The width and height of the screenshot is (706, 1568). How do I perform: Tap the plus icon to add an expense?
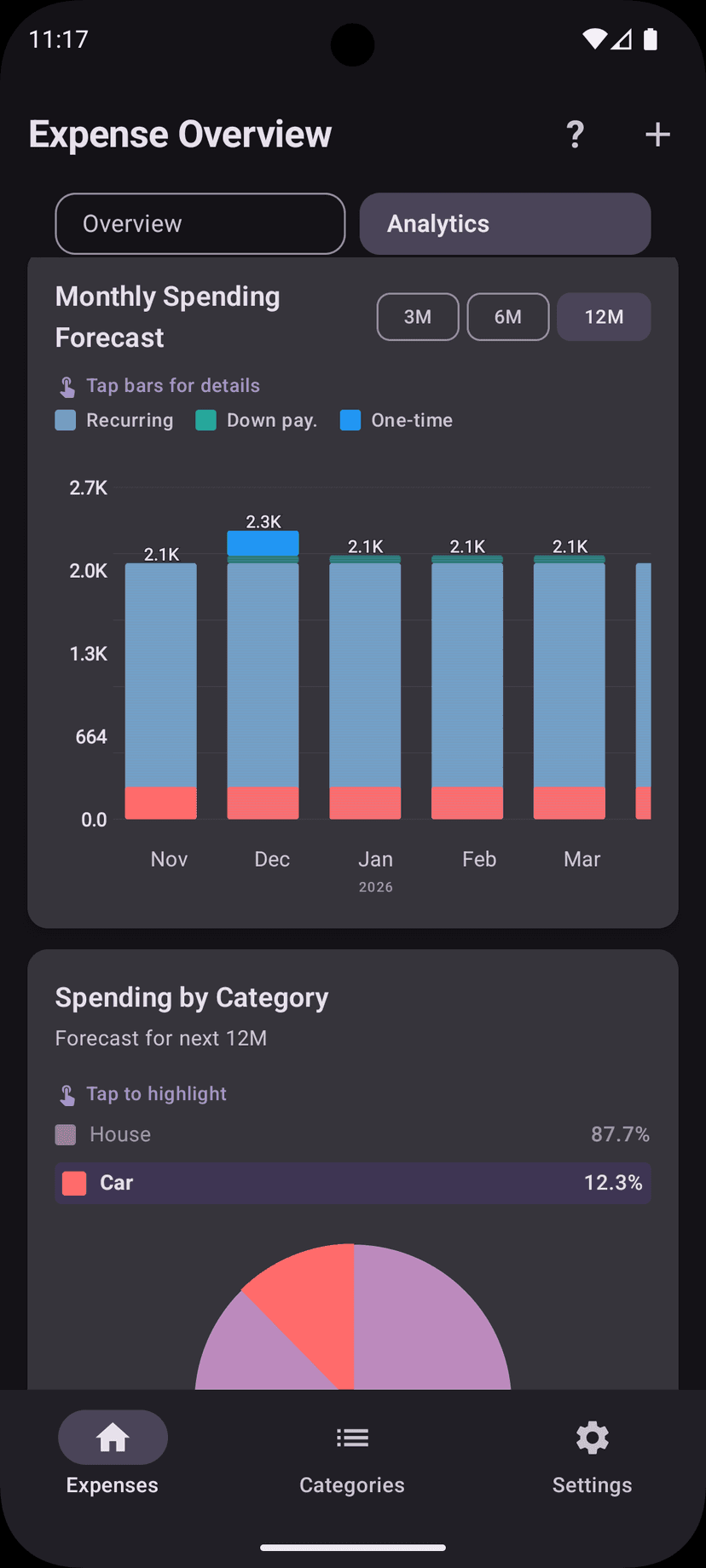657,134
